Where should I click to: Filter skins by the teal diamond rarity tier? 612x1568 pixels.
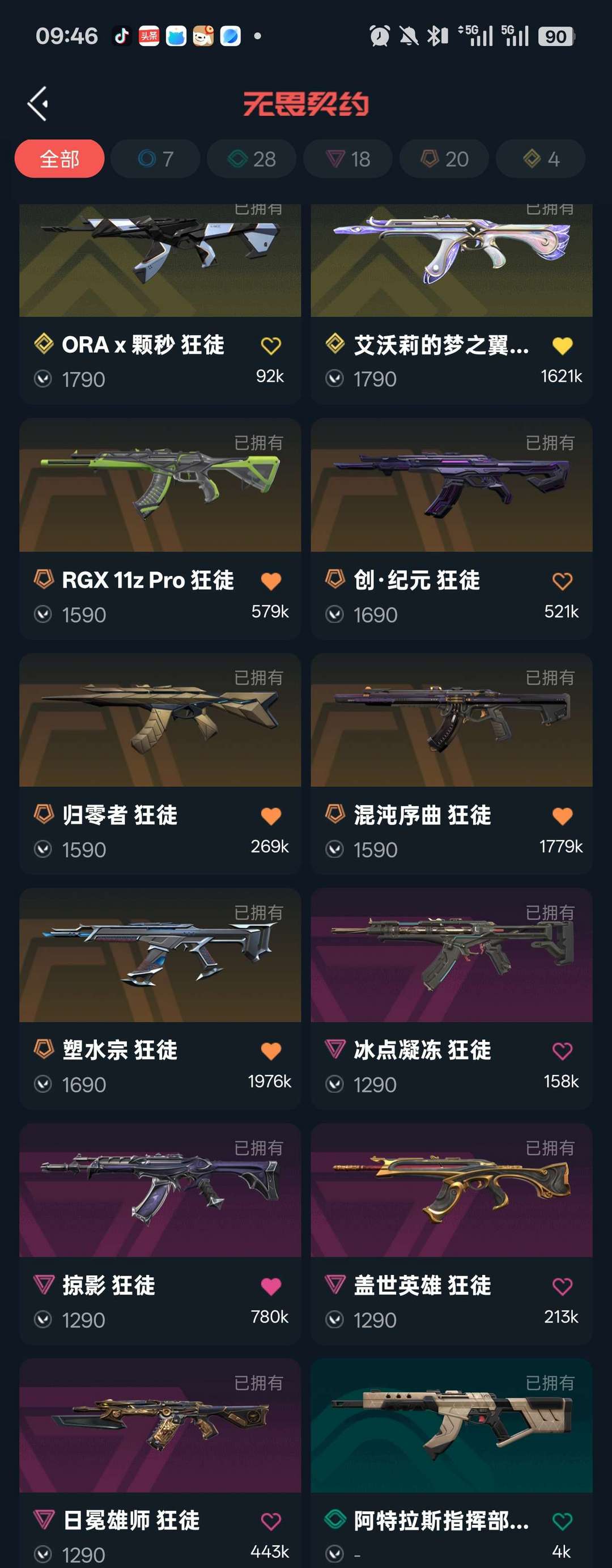[x=250, y=158]
